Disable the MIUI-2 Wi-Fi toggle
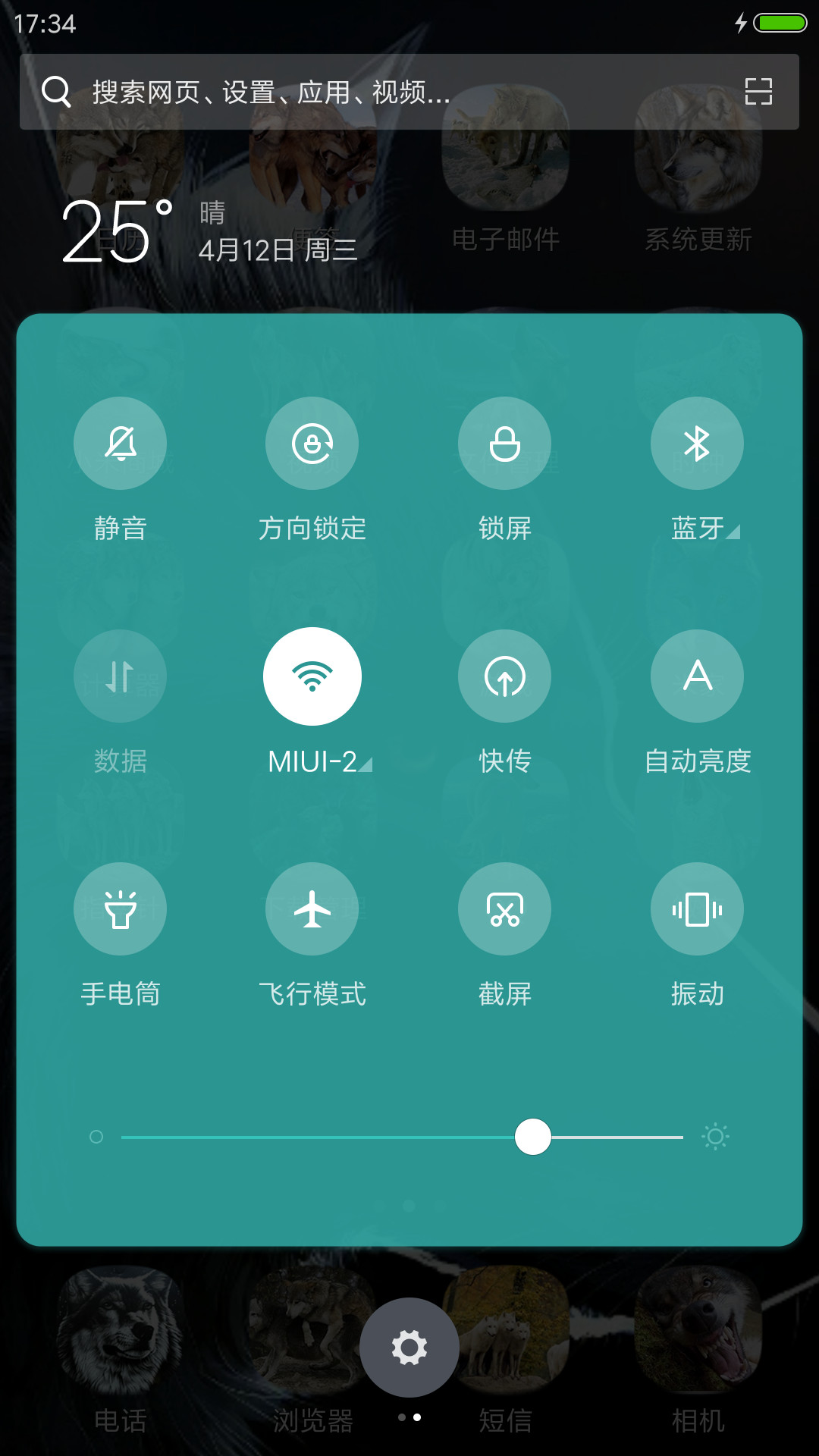819x1456 pixels. [x=312, y=676]
